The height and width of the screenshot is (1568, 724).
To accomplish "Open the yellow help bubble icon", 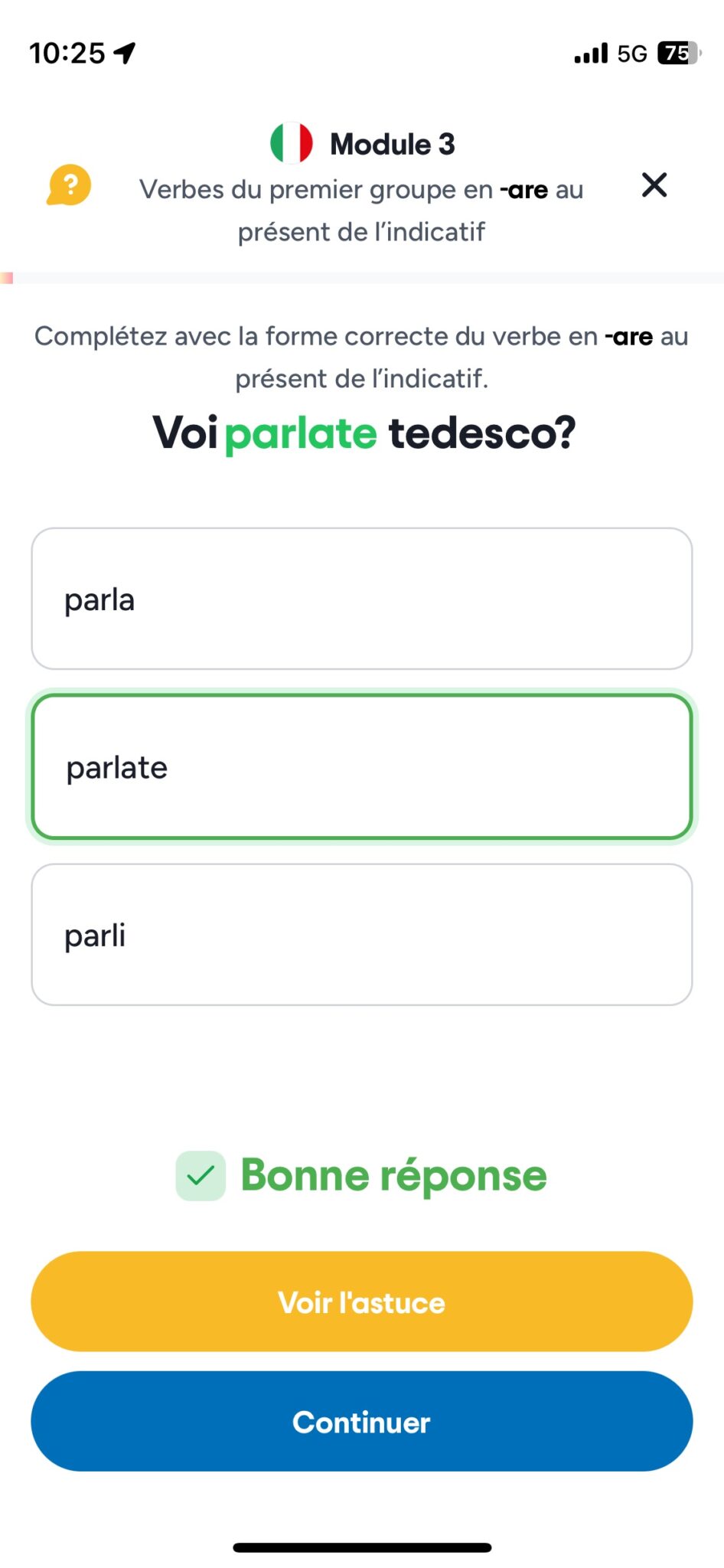I will point(69,185).
